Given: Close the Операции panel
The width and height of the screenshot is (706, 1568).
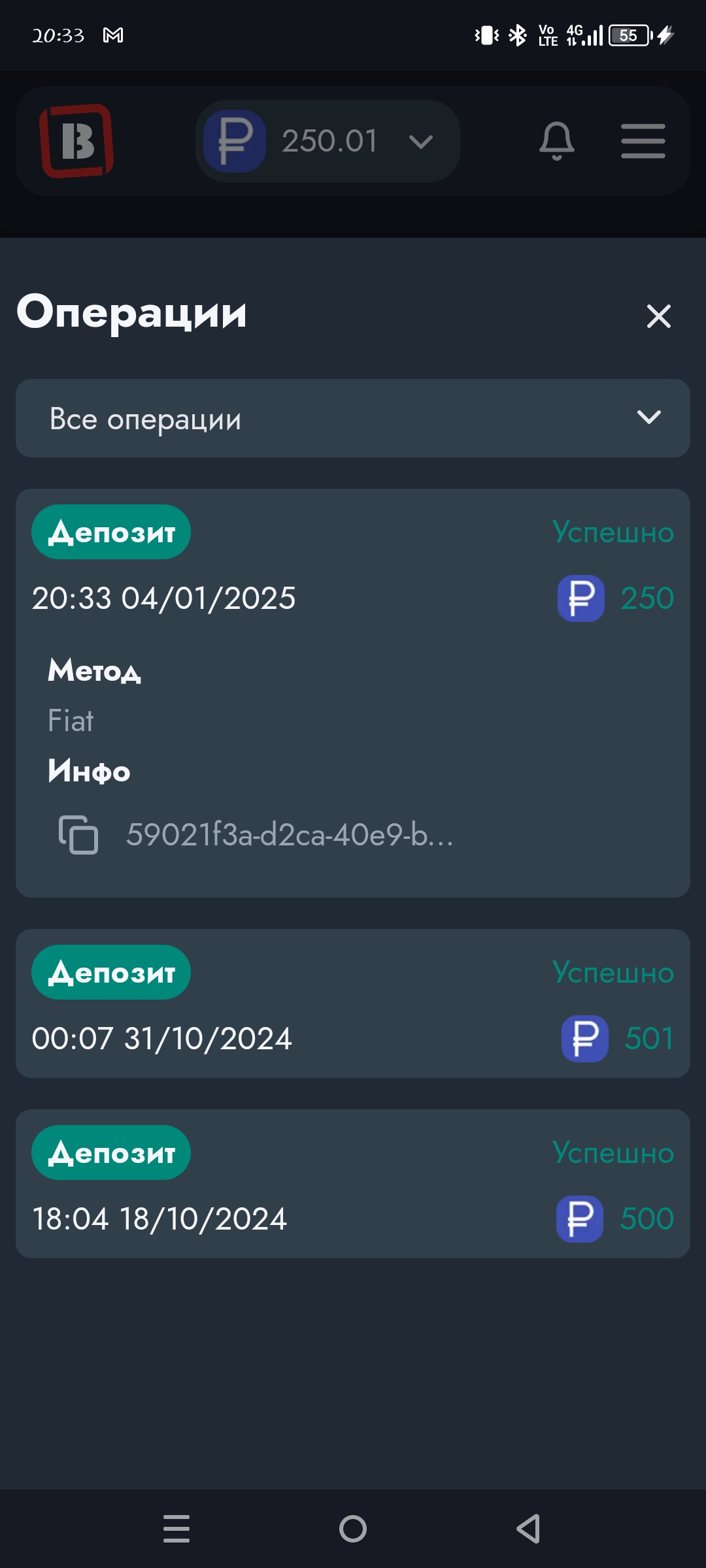Looking at the screenshot, I should [x=658, y=316].
